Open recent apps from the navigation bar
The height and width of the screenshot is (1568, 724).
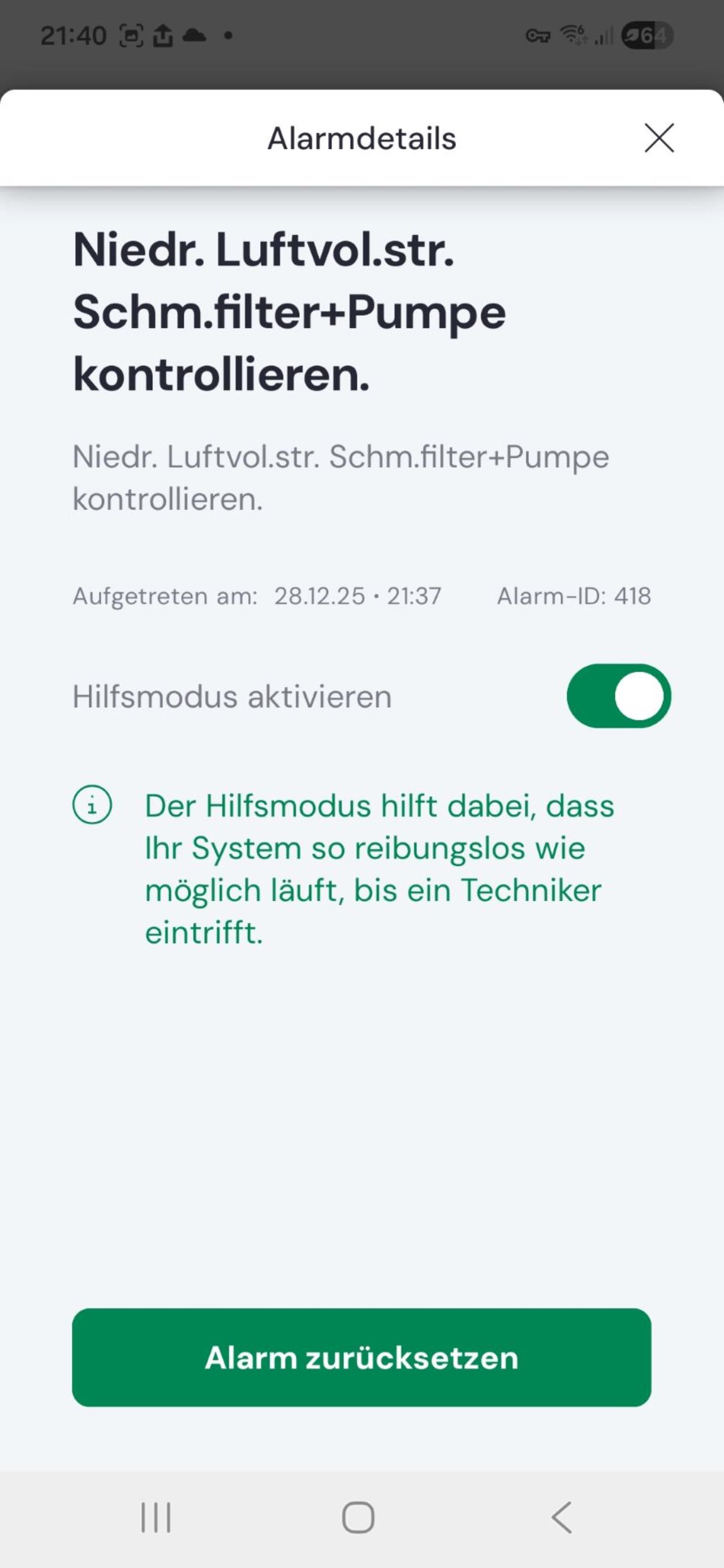tap(156, 1517)
